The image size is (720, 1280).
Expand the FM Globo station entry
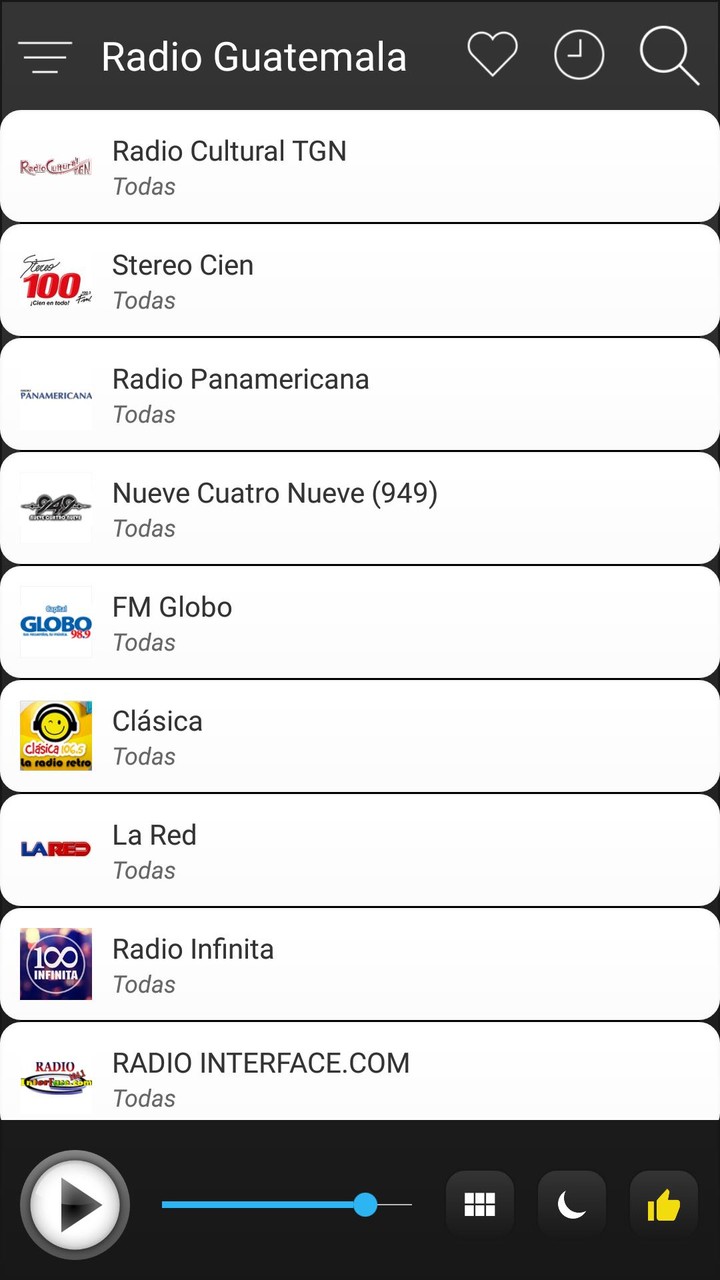(360, 622)
